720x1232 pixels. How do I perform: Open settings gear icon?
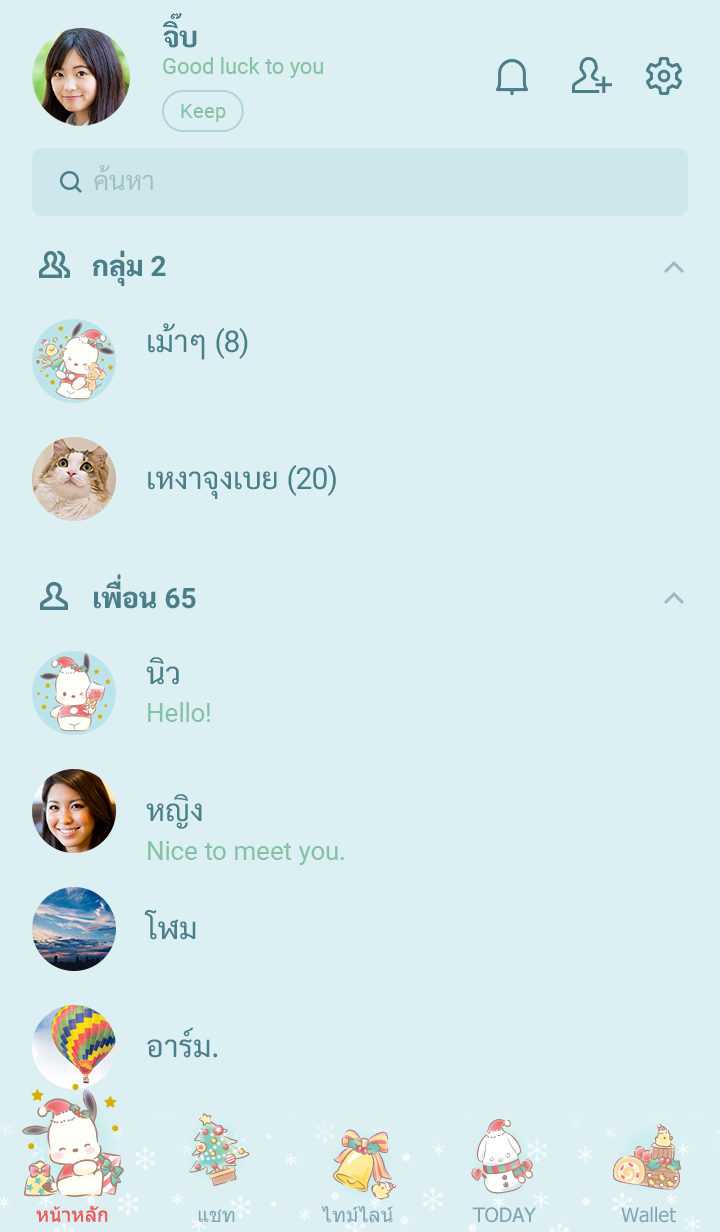click(x=664, y=77)
